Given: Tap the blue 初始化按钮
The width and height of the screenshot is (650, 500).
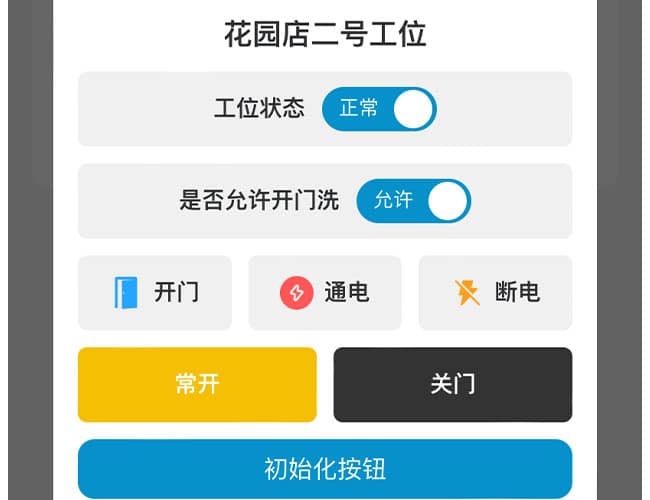Looking at the screenshot, I should [325, 469].
